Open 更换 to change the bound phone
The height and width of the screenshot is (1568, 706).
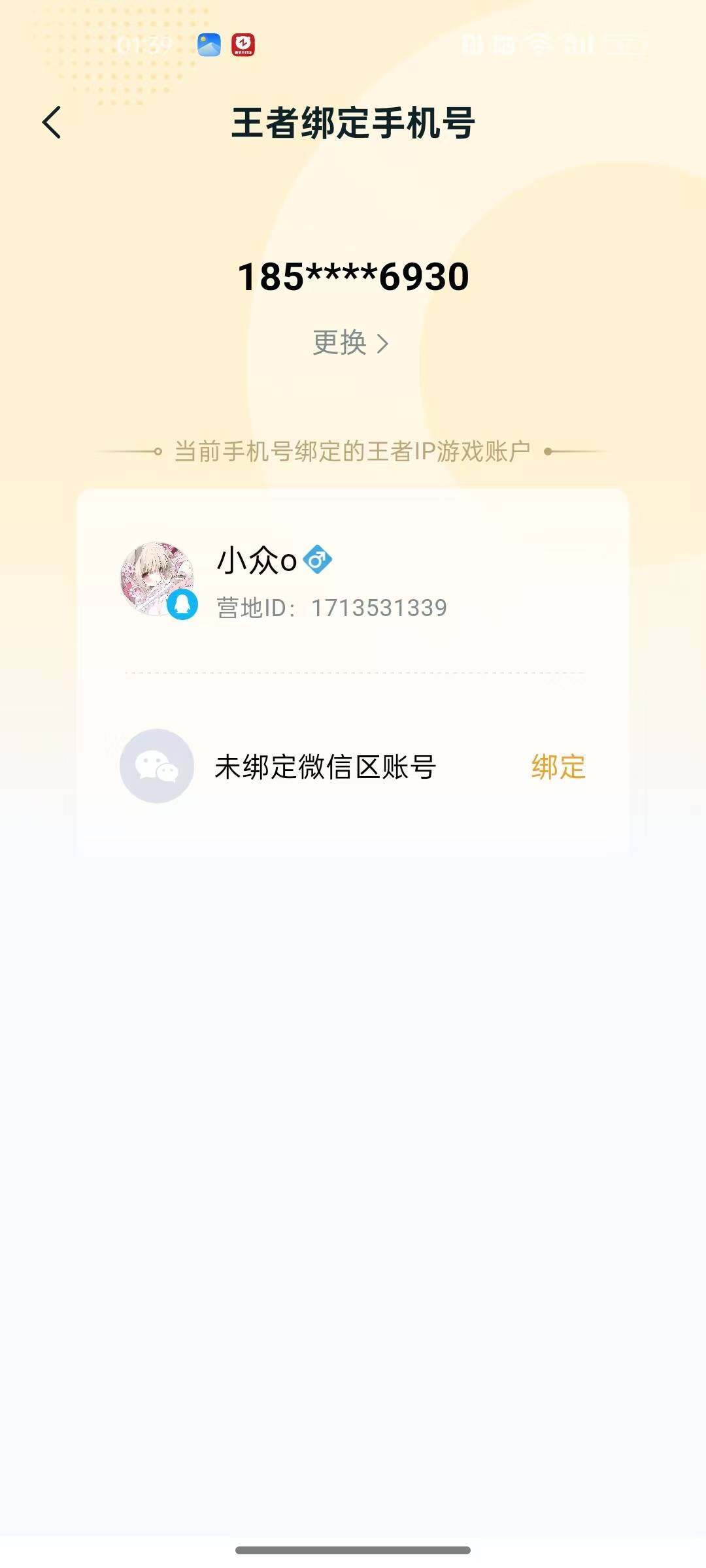[341, 343]
